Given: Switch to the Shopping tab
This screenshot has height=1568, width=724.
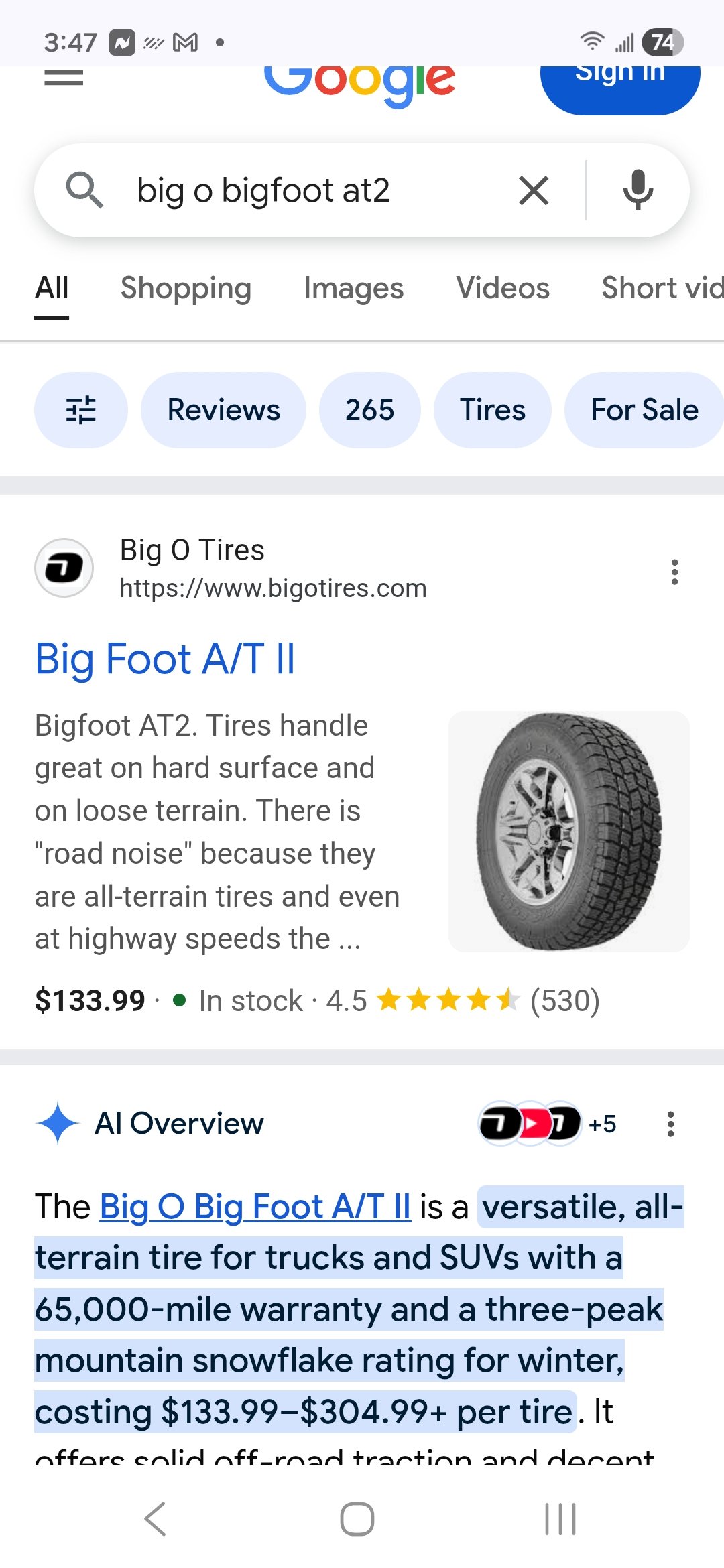Looking at the screenshot, I should tap(186, 288).
